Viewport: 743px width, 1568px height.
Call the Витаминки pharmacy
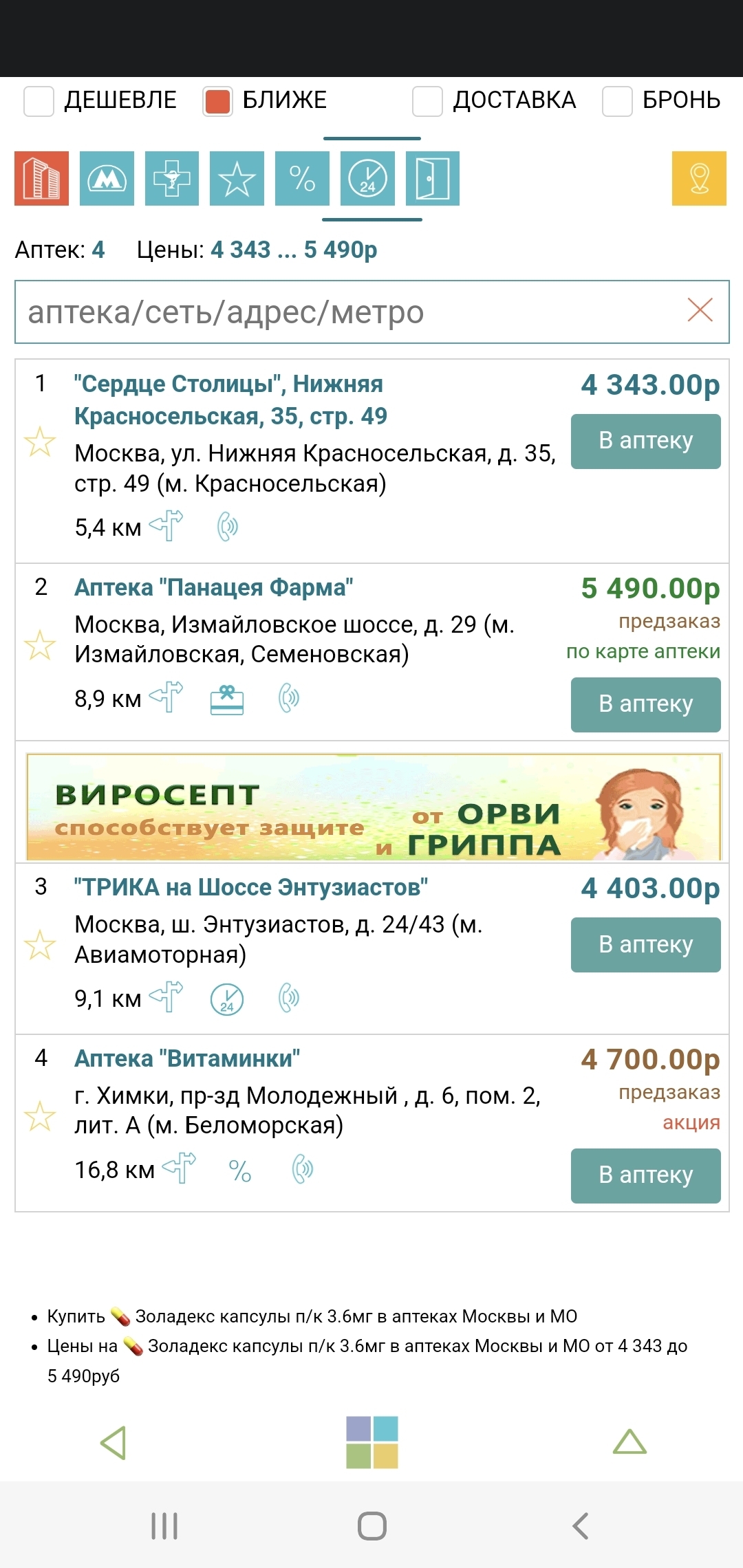pos(303,1169)
